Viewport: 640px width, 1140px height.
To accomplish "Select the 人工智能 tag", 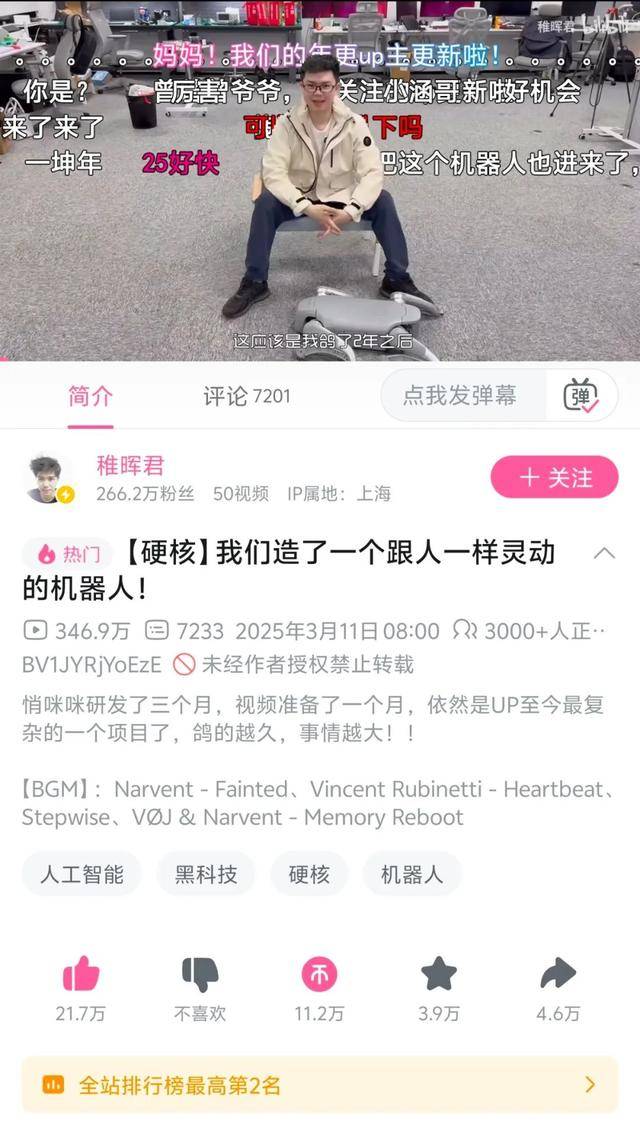I will coord(81,874).
